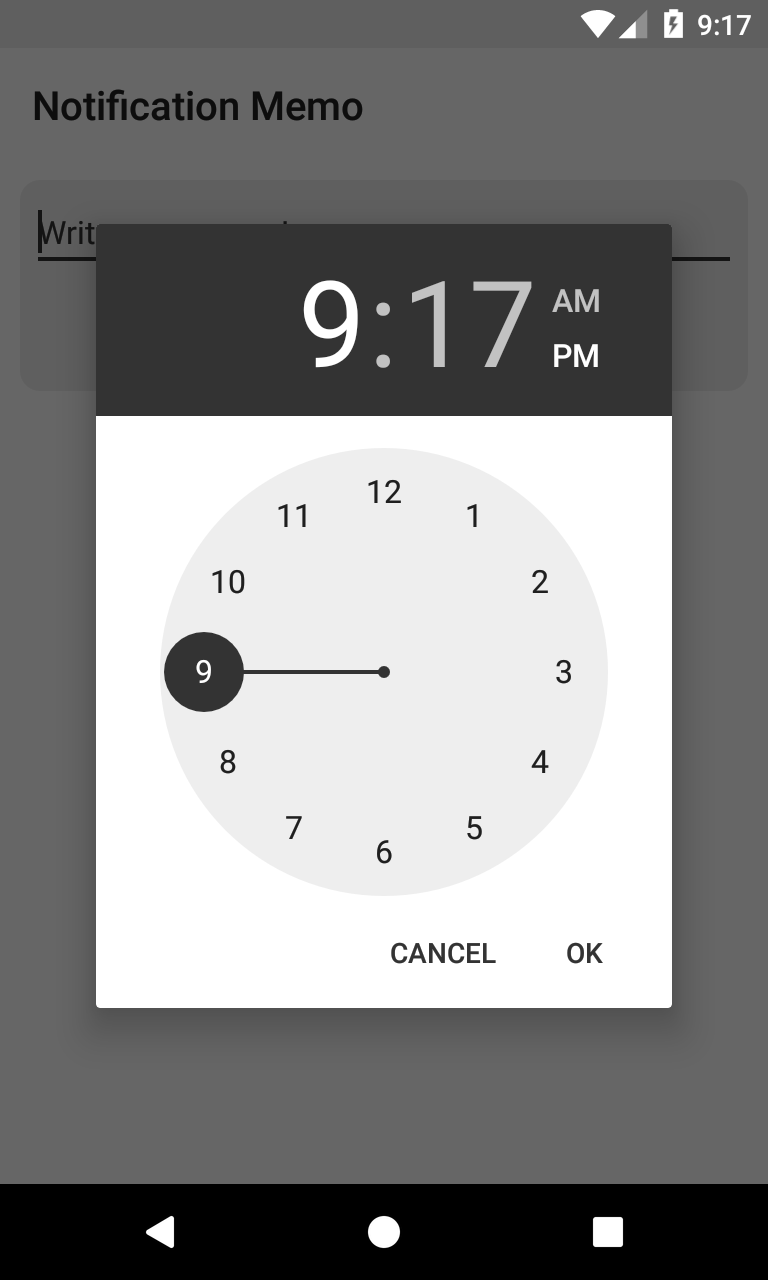Image resolution: width=768 pixels, height=1280 pixels.
Task: Select 10 on the clock dial
Action: 228,582
